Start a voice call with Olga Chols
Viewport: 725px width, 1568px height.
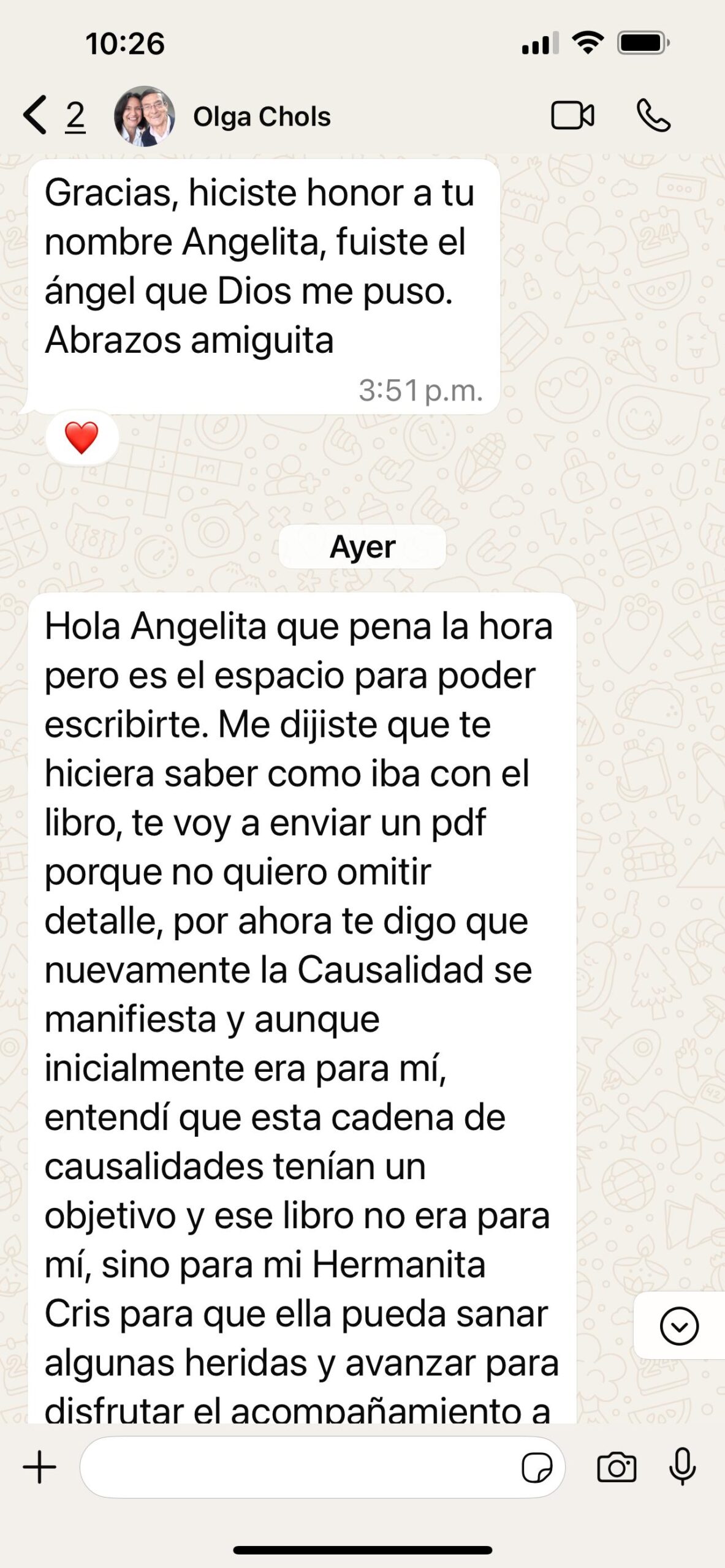pos(653,115)
